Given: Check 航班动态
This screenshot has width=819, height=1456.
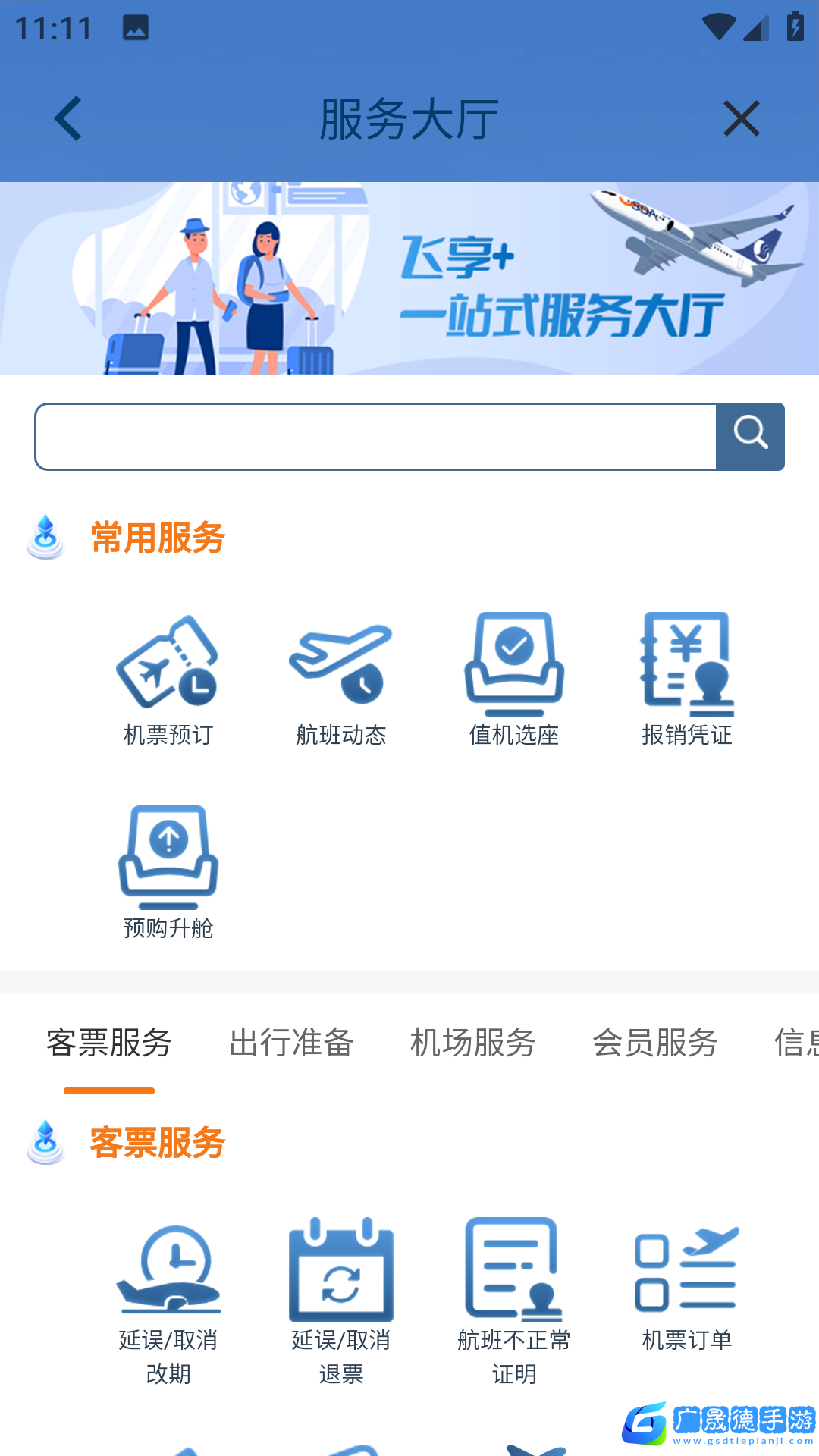Looking at the screenshot, I should (x=341, y=680).
